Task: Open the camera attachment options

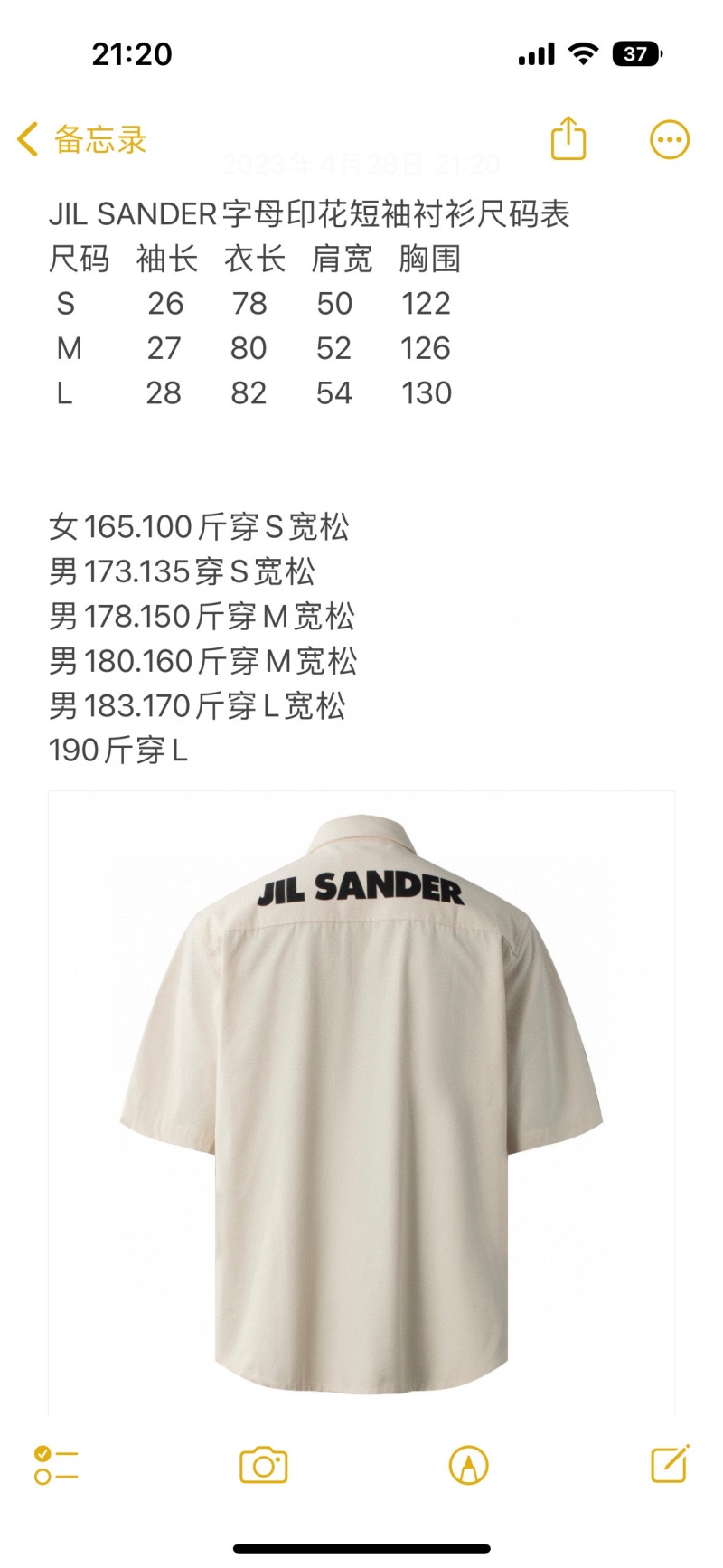Action: 263,1465
